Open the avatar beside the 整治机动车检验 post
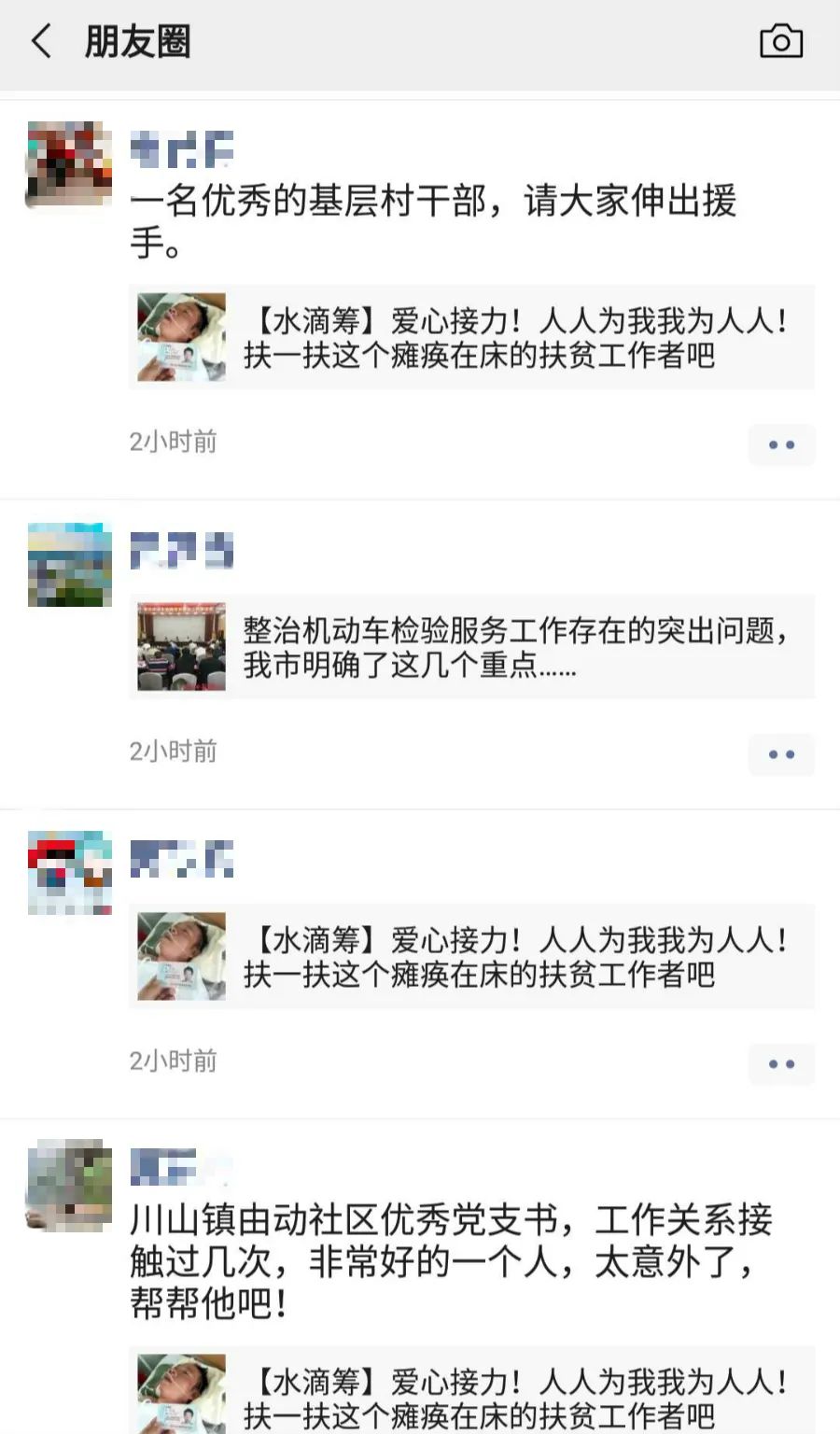 tap(69, 565)
